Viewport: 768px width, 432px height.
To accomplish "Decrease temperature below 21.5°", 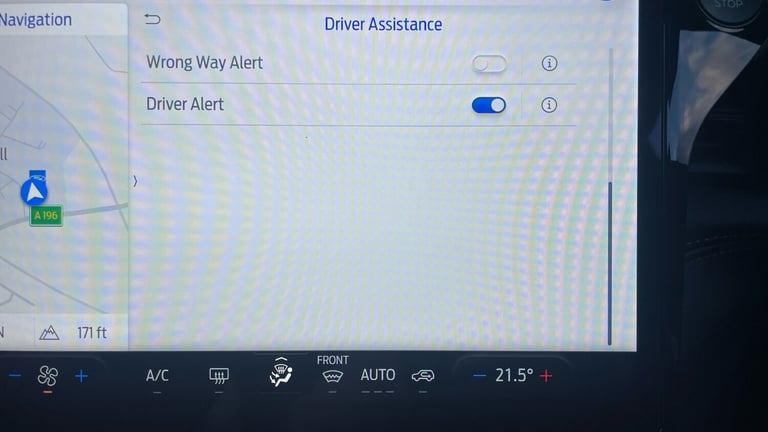I will click(479, 376).
